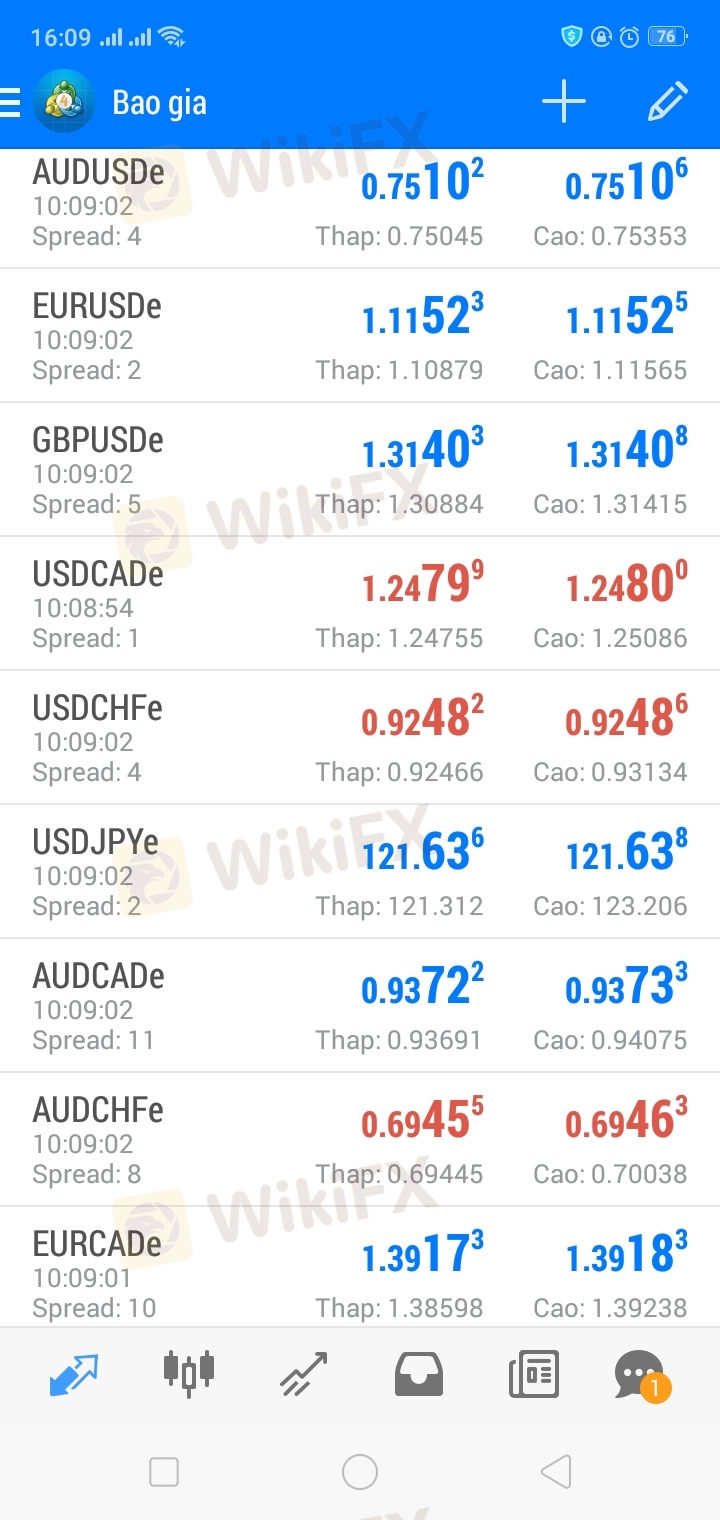Tap the AUDCADe quote row

[360, 1007]
